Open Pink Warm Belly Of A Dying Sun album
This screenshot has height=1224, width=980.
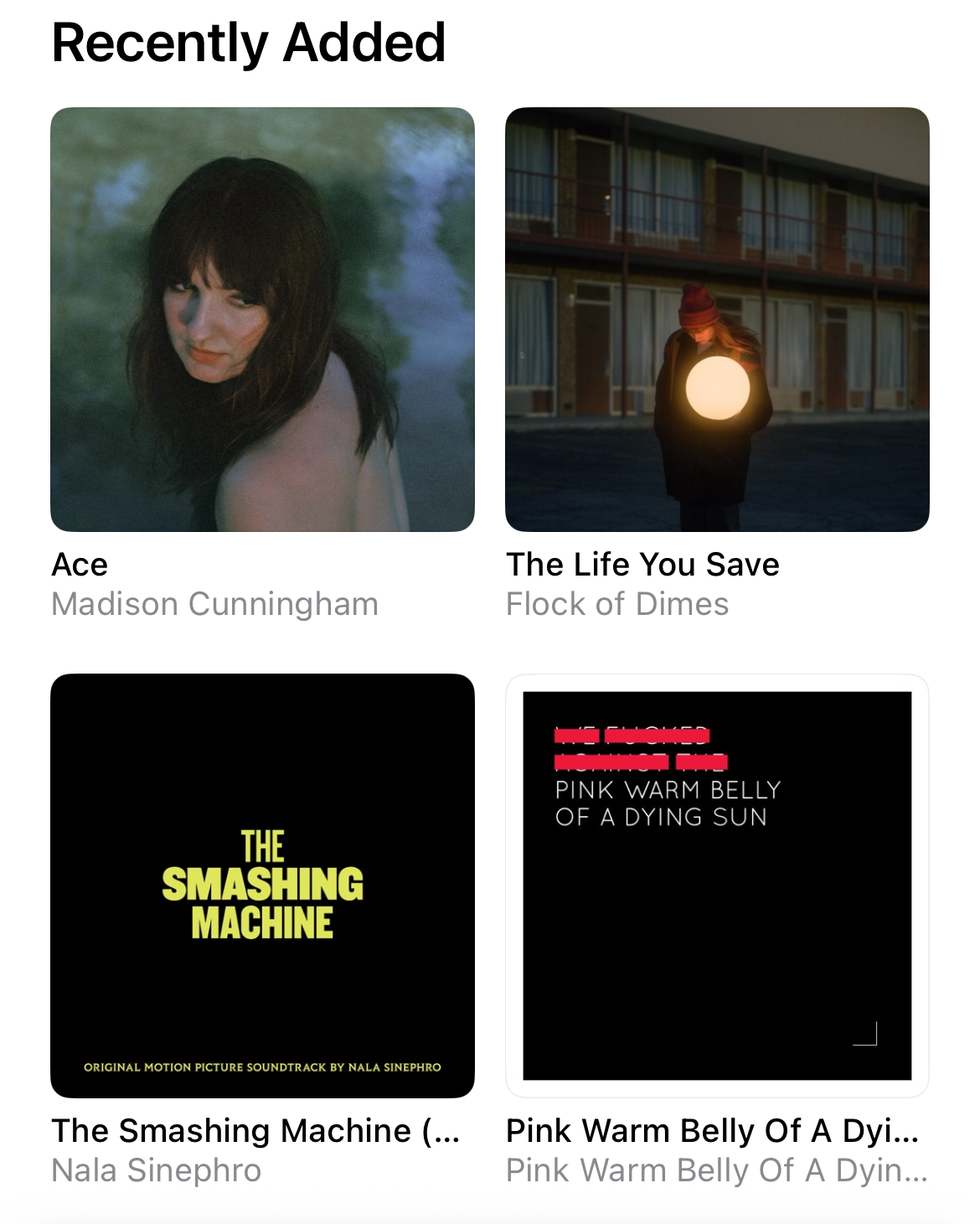tap(717, 886)
